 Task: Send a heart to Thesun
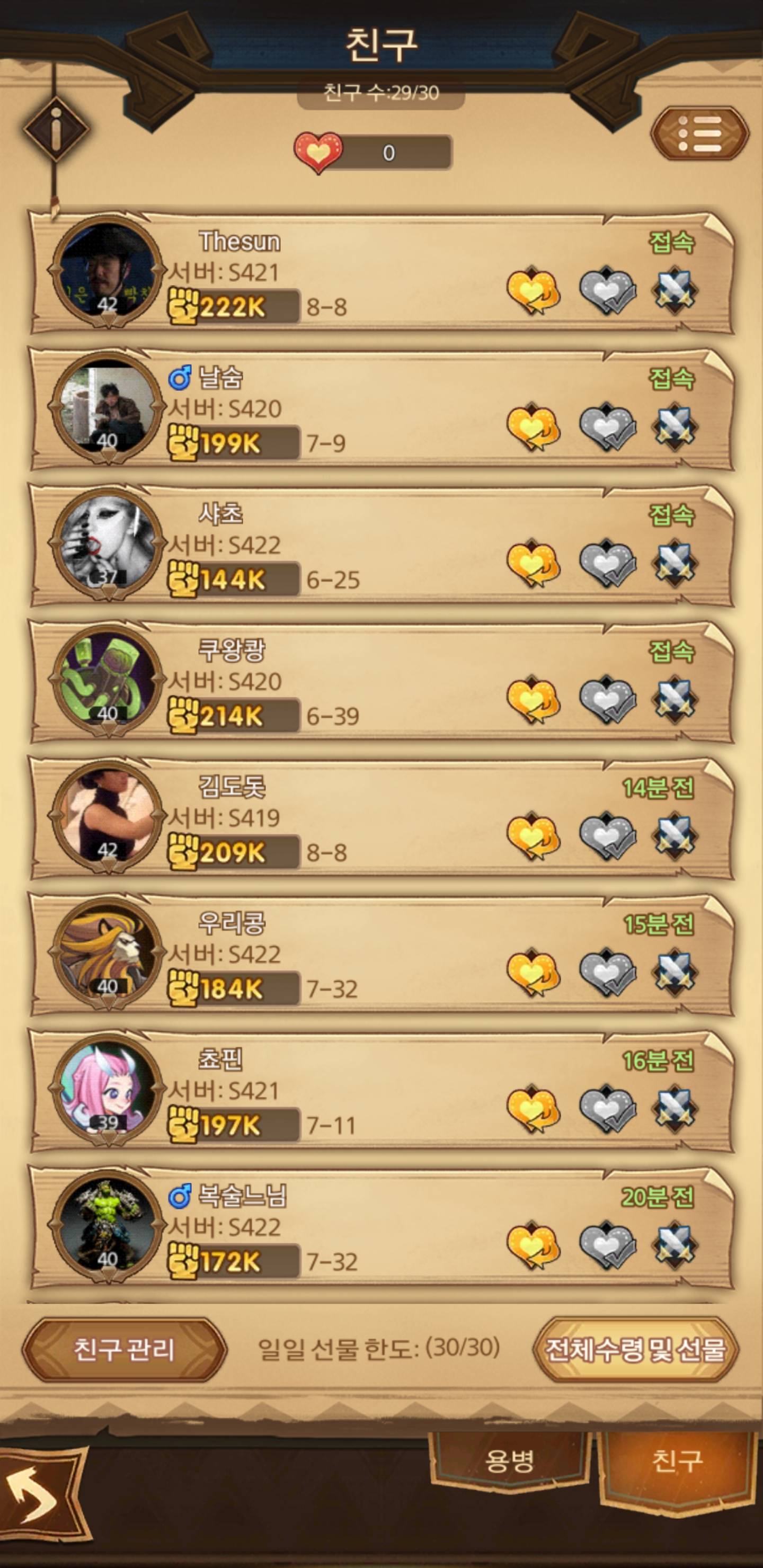tap(532, 291)
